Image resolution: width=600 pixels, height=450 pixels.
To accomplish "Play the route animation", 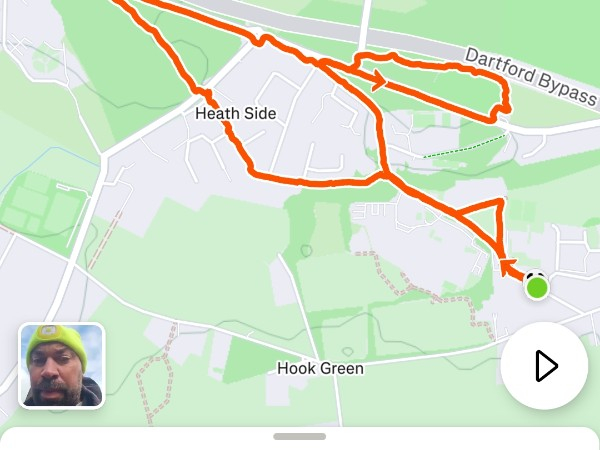I will [545, 366].
